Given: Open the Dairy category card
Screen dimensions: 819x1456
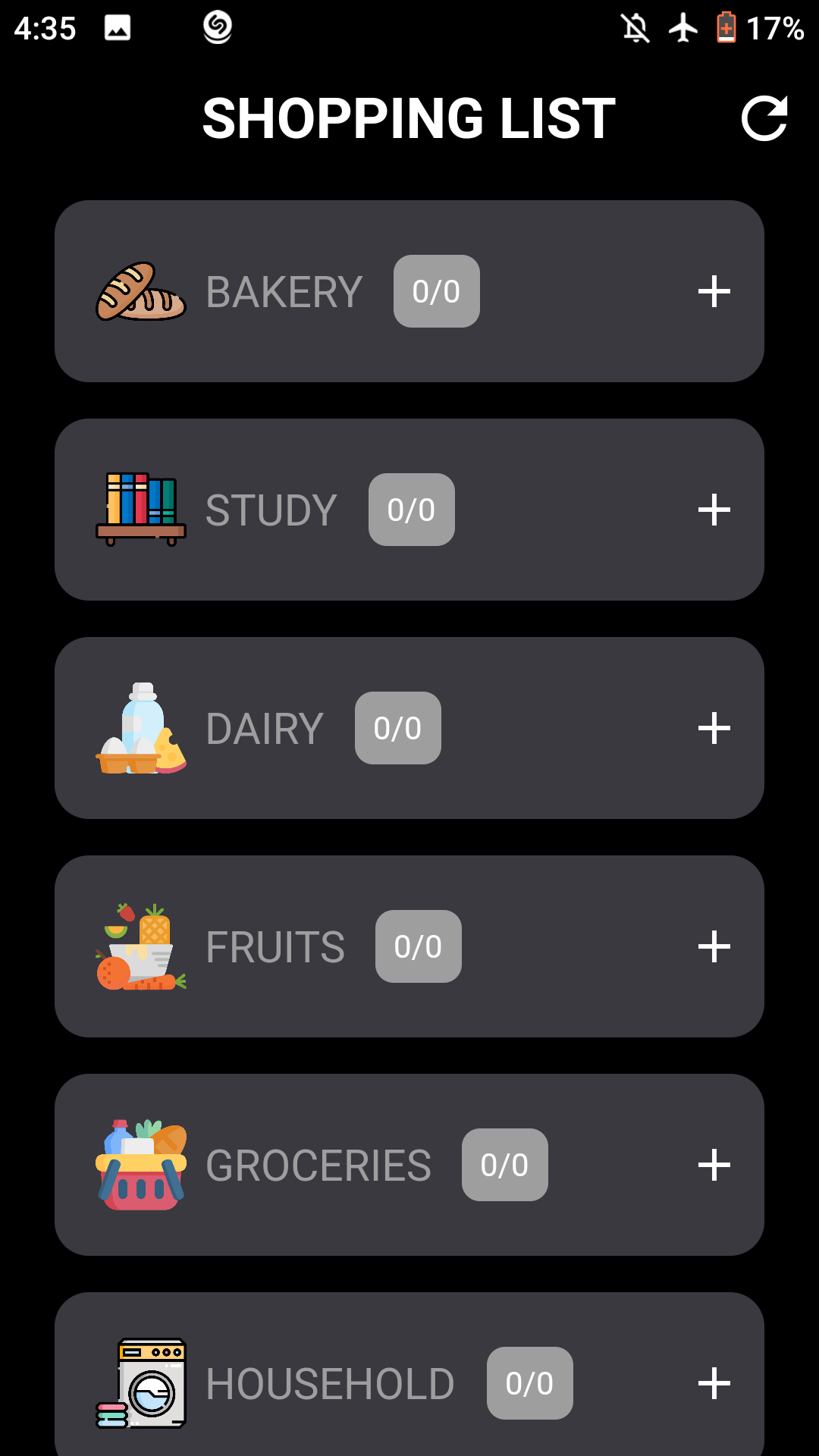Looking at the screenshot, I should coord(265,730).
